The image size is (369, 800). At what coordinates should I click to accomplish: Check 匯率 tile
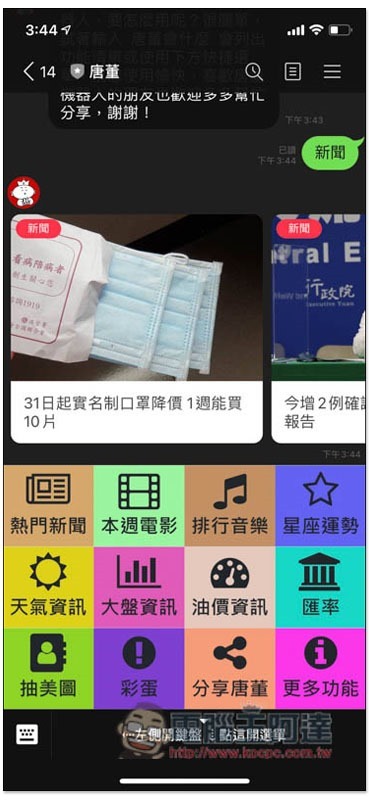pyautogui.click(x=321, y=587)
